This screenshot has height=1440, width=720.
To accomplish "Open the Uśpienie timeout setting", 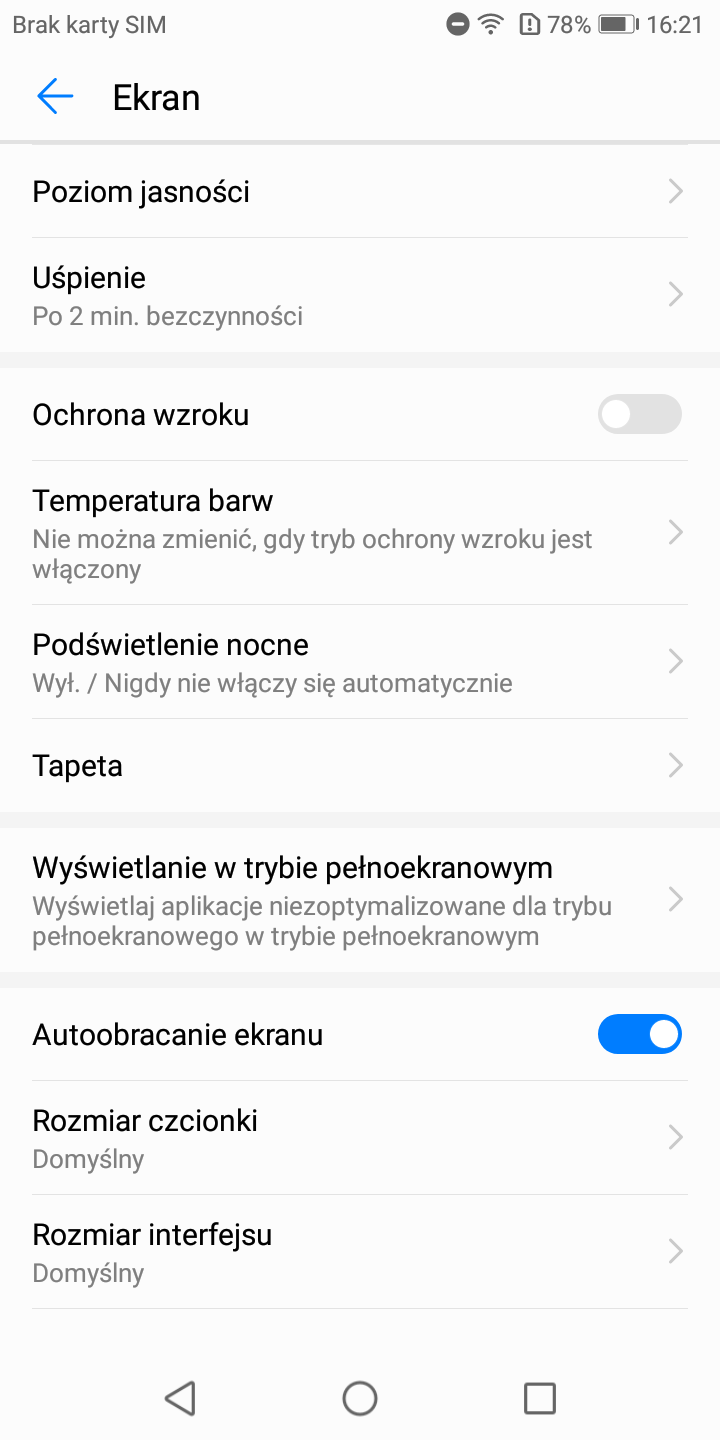I will (x=360, y=295).
